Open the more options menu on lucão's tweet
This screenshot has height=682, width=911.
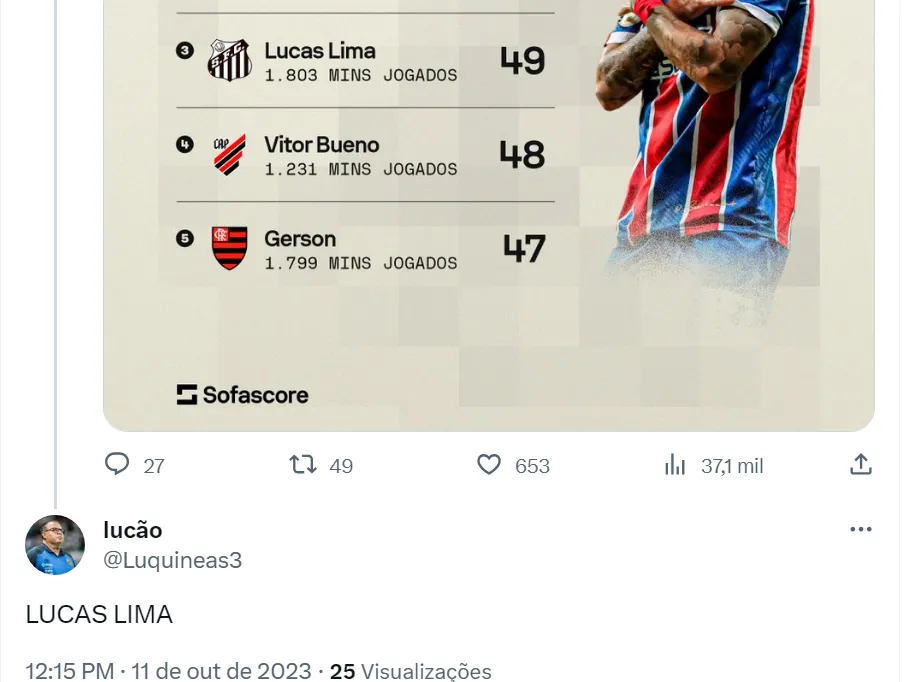[x=860, y=530]
